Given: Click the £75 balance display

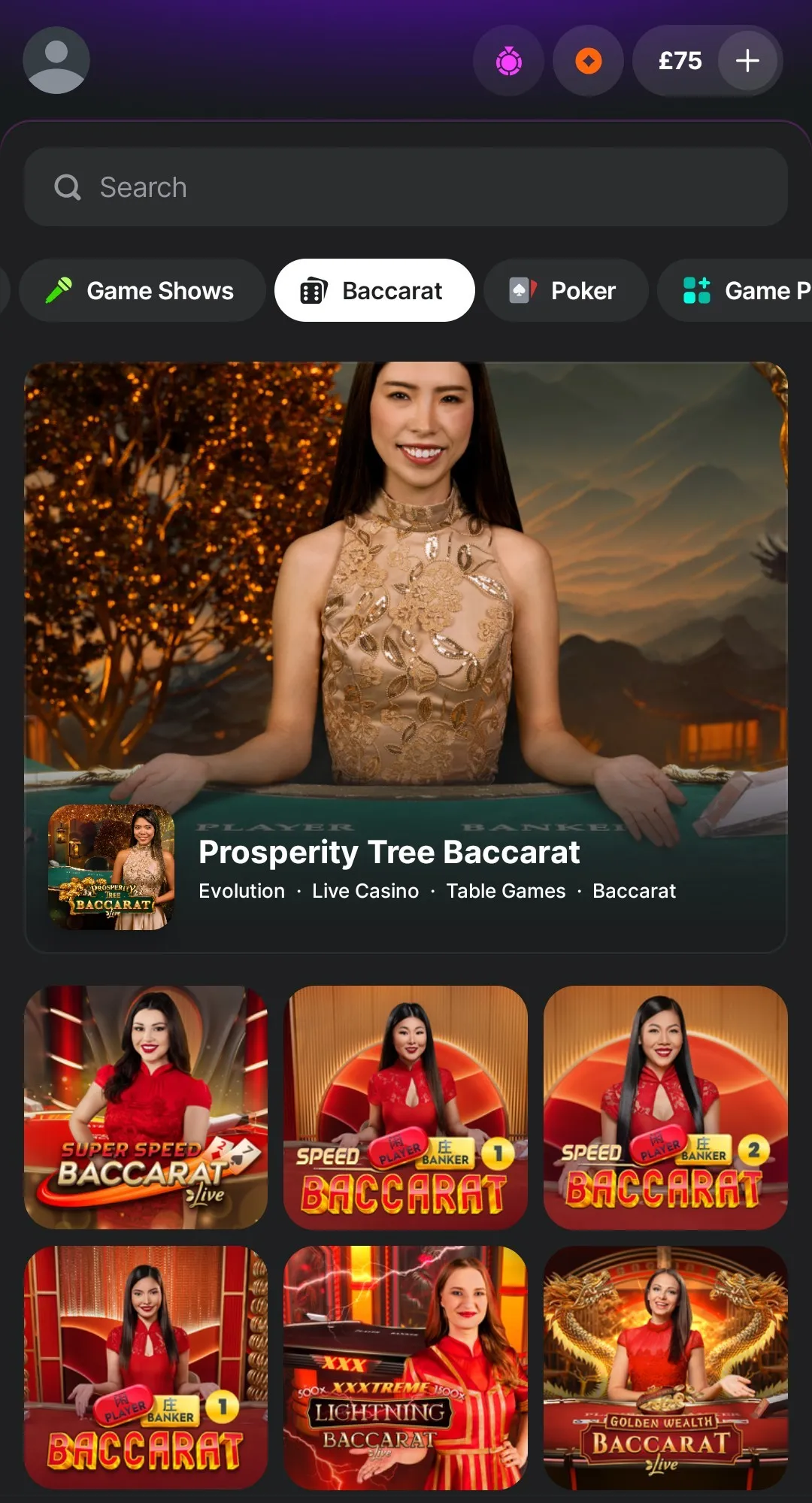Looking at the screenshot, I should [680, 61].
